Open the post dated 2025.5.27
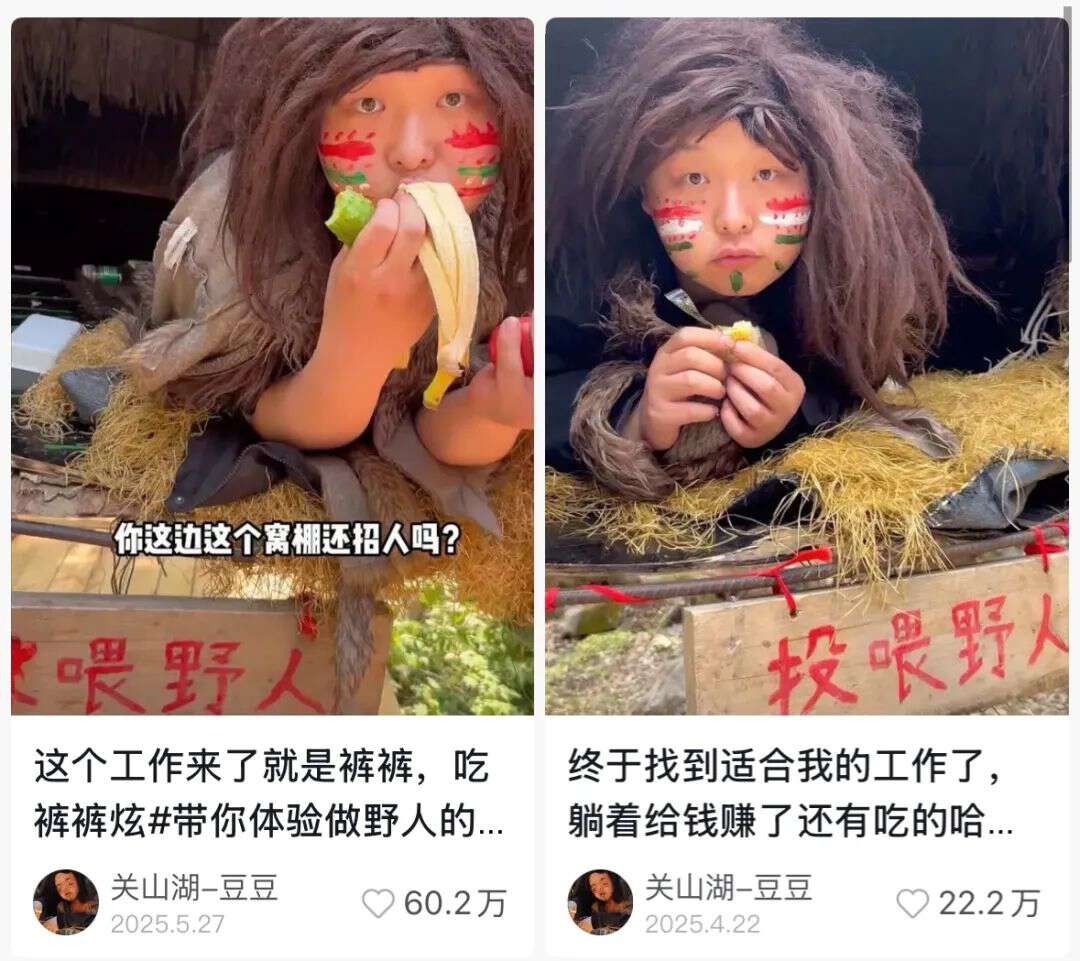Viewport: 1080px width, 961px height. click(272, 365)
